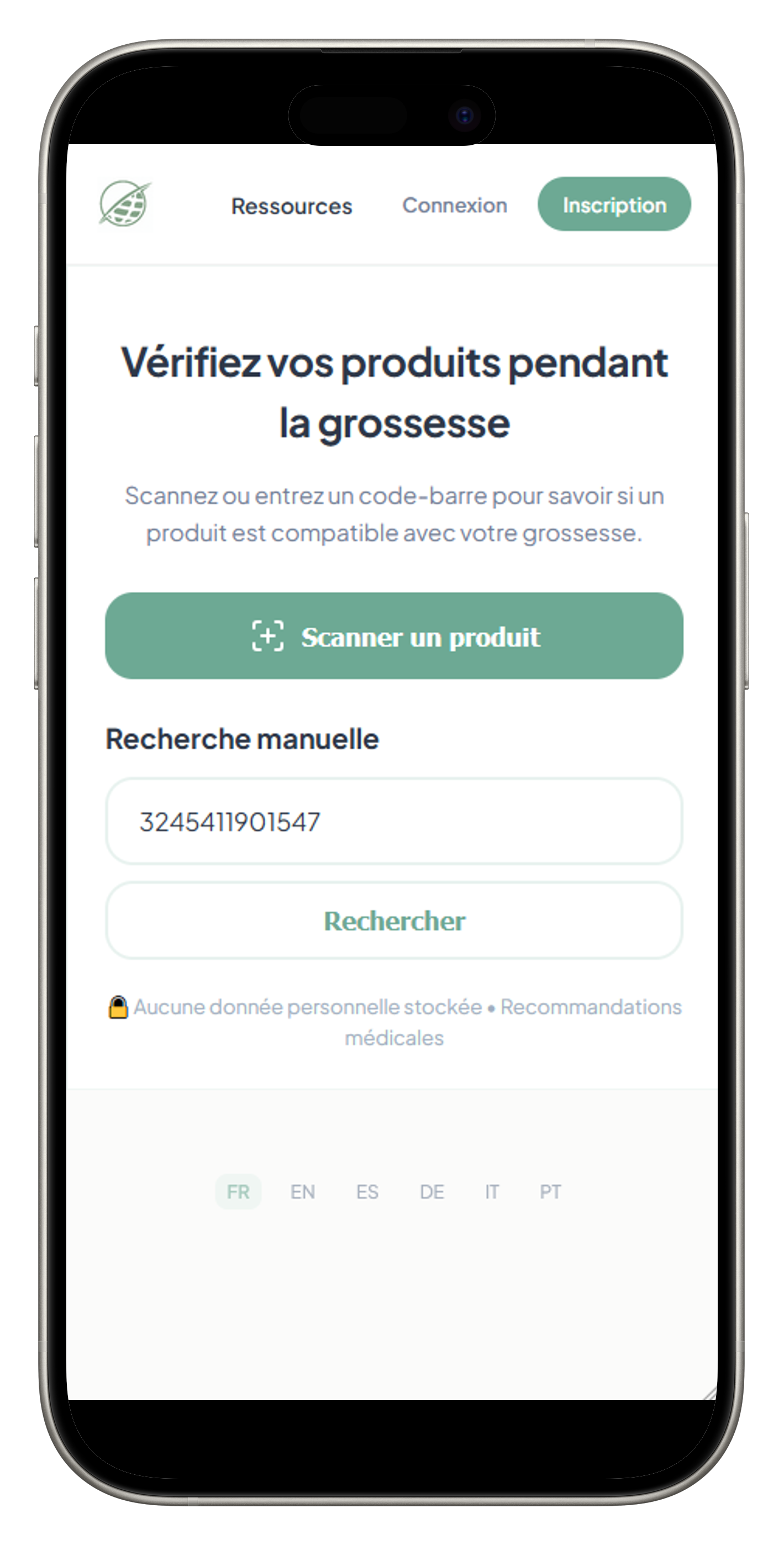Select the FR language option
This screenshot has height=1545, width=784.
point(238,1192)
